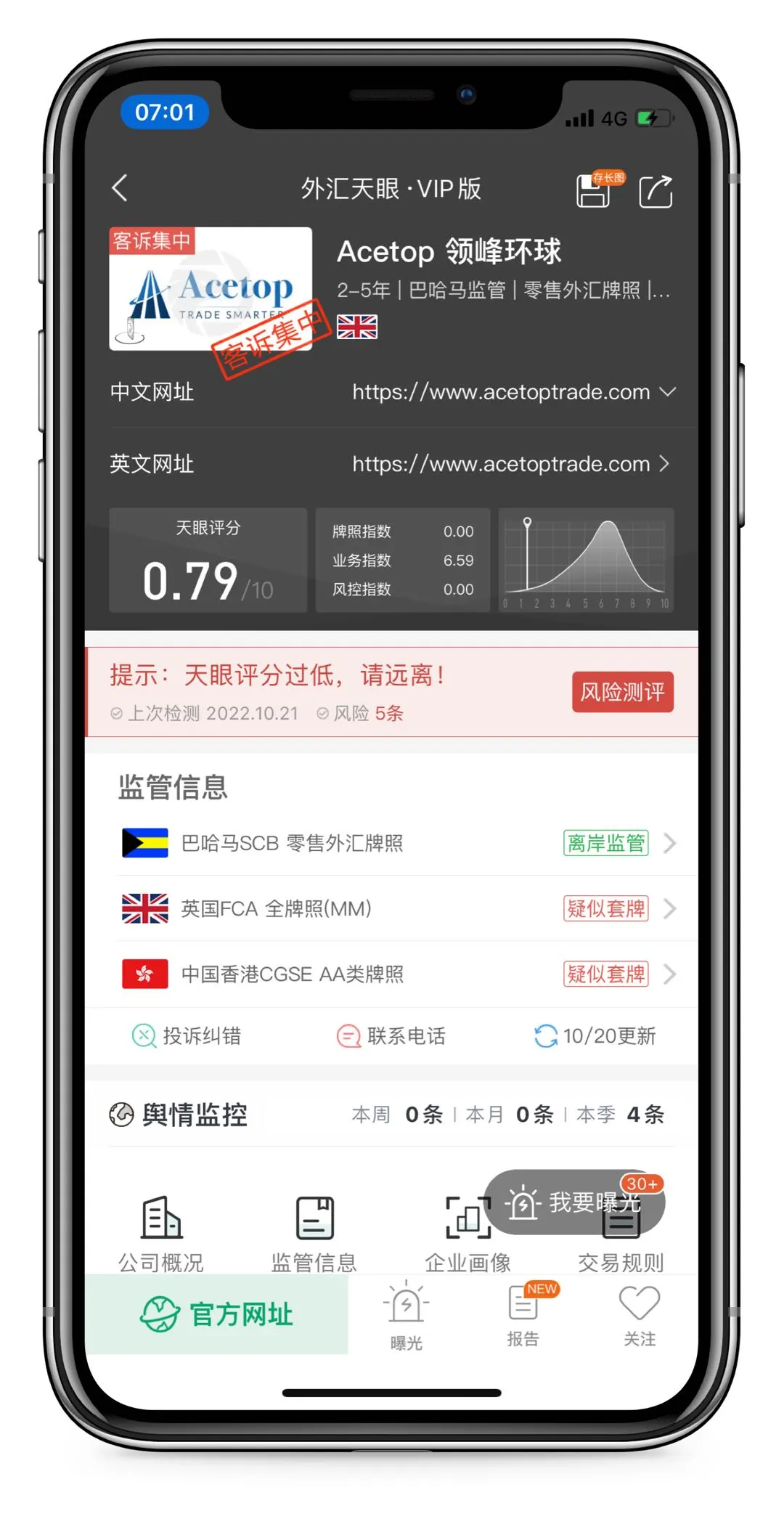Open the 企业画像 section
The width and height of the screenshot is (784, 1527).
(467, 1234)
